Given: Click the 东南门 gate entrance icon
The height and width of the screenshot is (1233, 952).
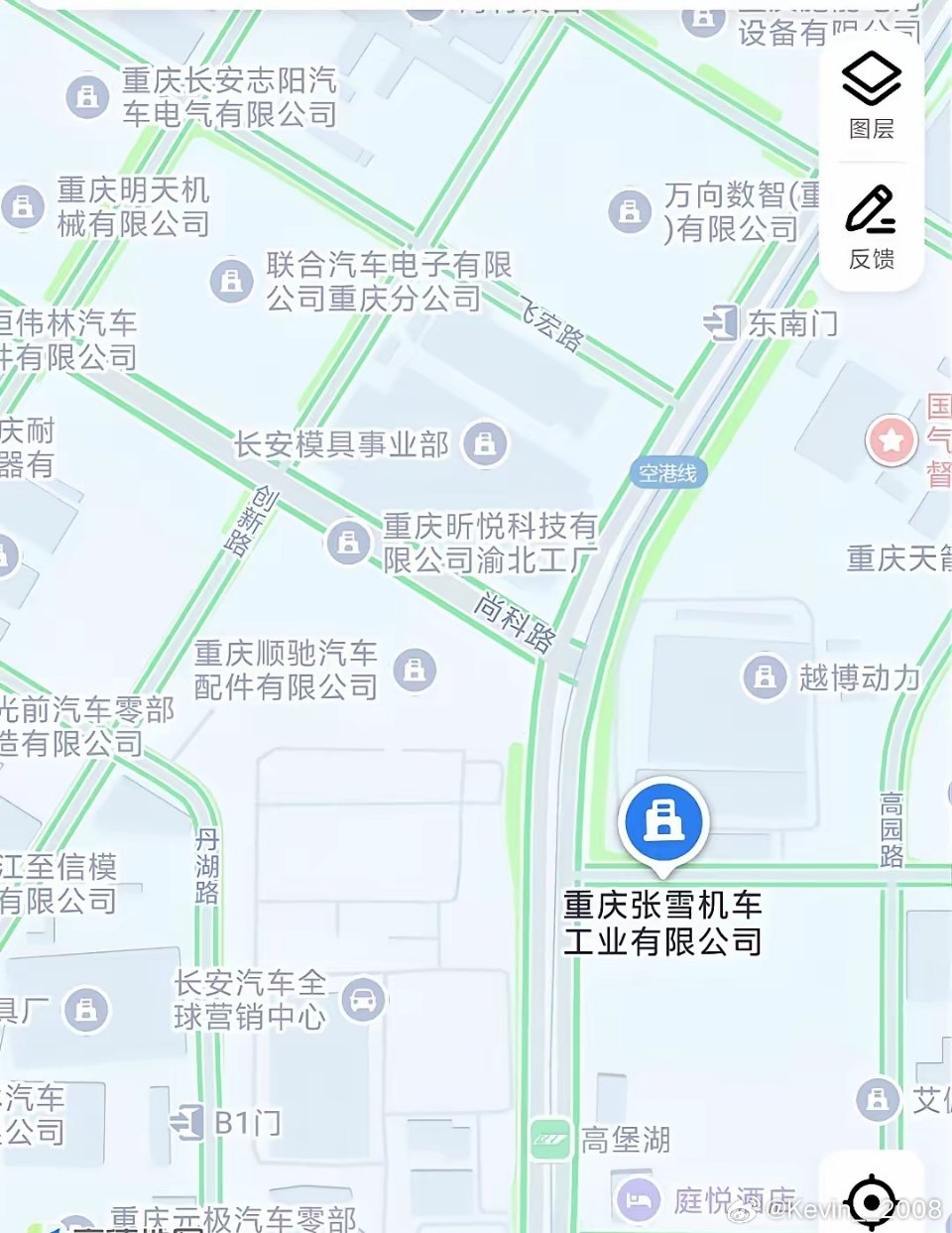Looking at the screenshot, I should [723, 321].
